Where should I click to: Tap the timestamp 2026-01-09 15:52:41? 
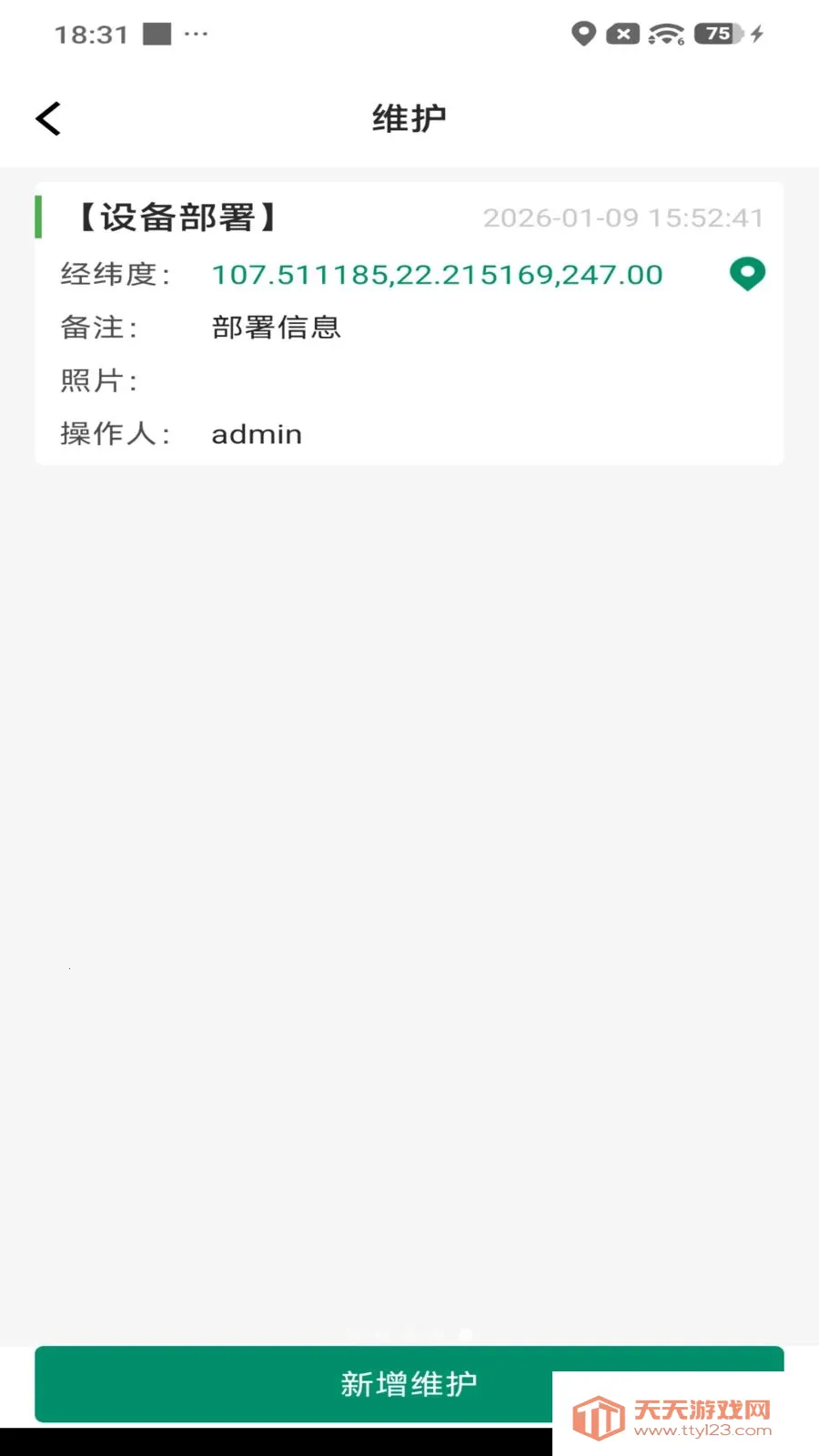pos(622,218)
